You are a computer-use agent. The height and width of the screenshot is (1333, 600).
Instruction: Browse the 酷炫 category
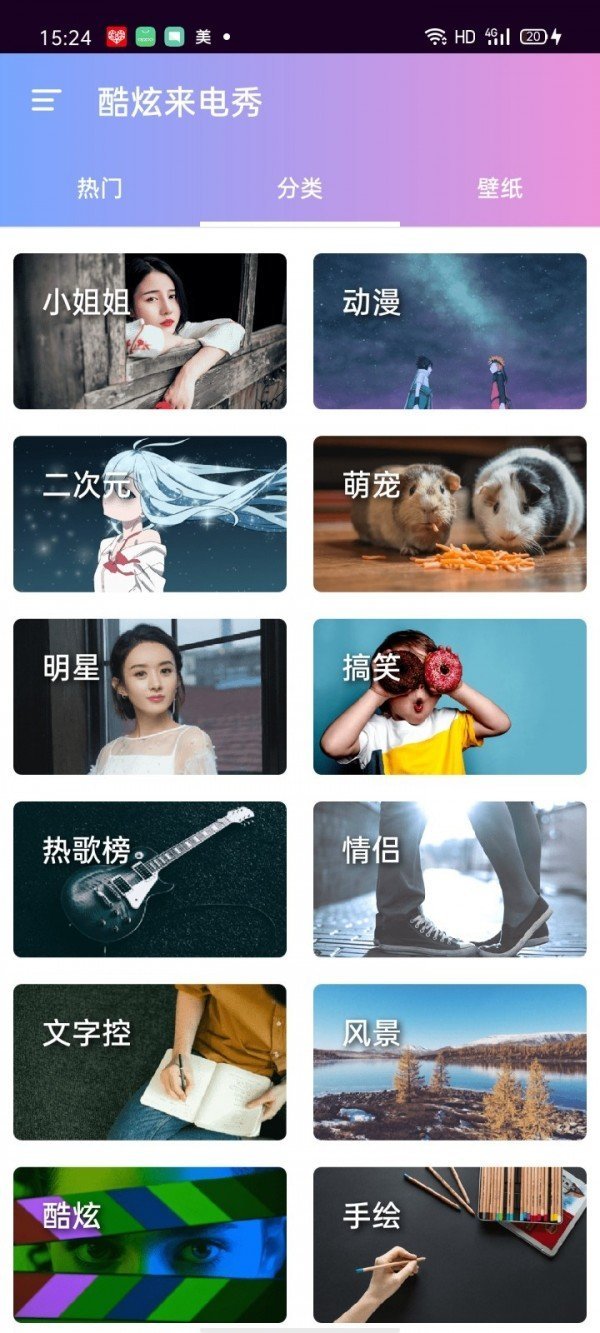click(150, 1245)
